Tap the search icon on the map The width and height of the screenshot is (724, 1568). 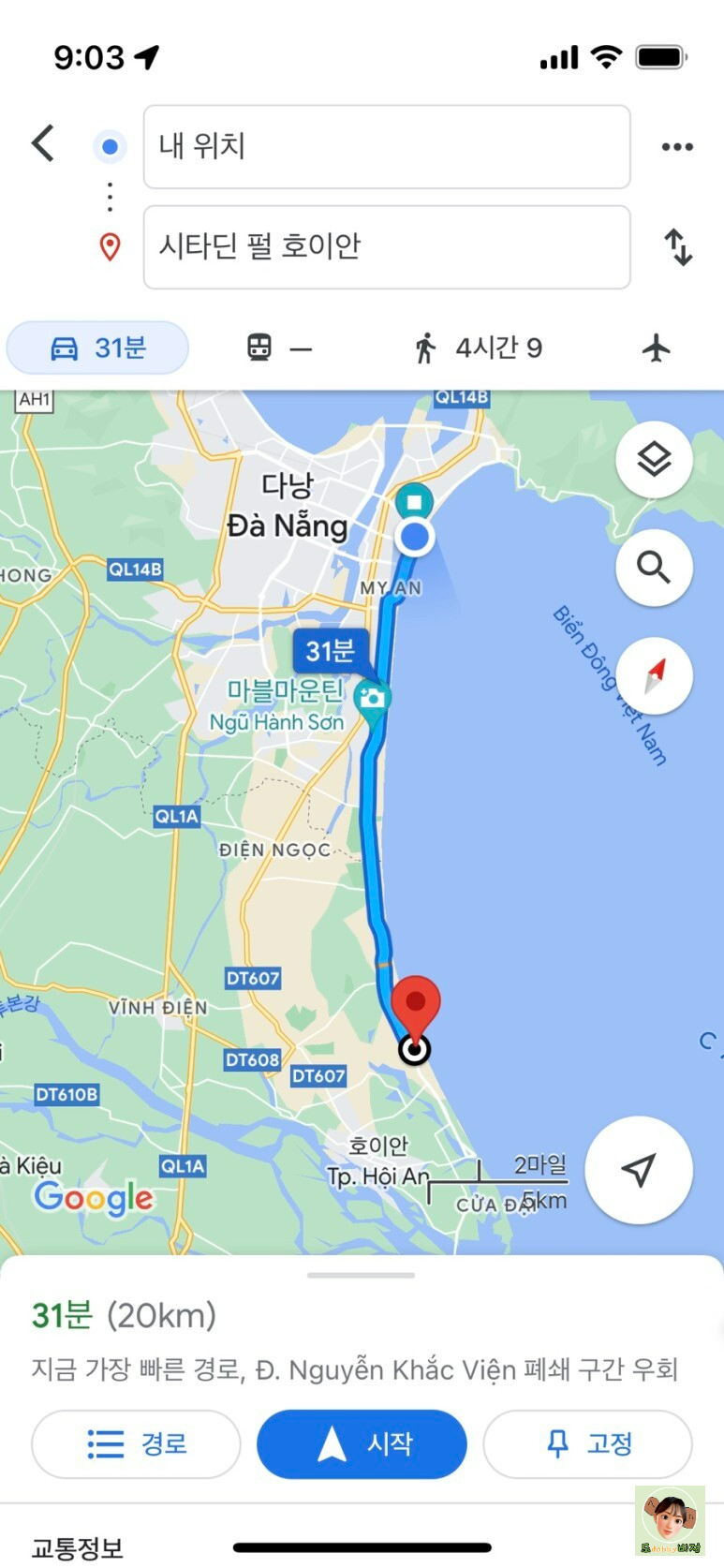654,568
